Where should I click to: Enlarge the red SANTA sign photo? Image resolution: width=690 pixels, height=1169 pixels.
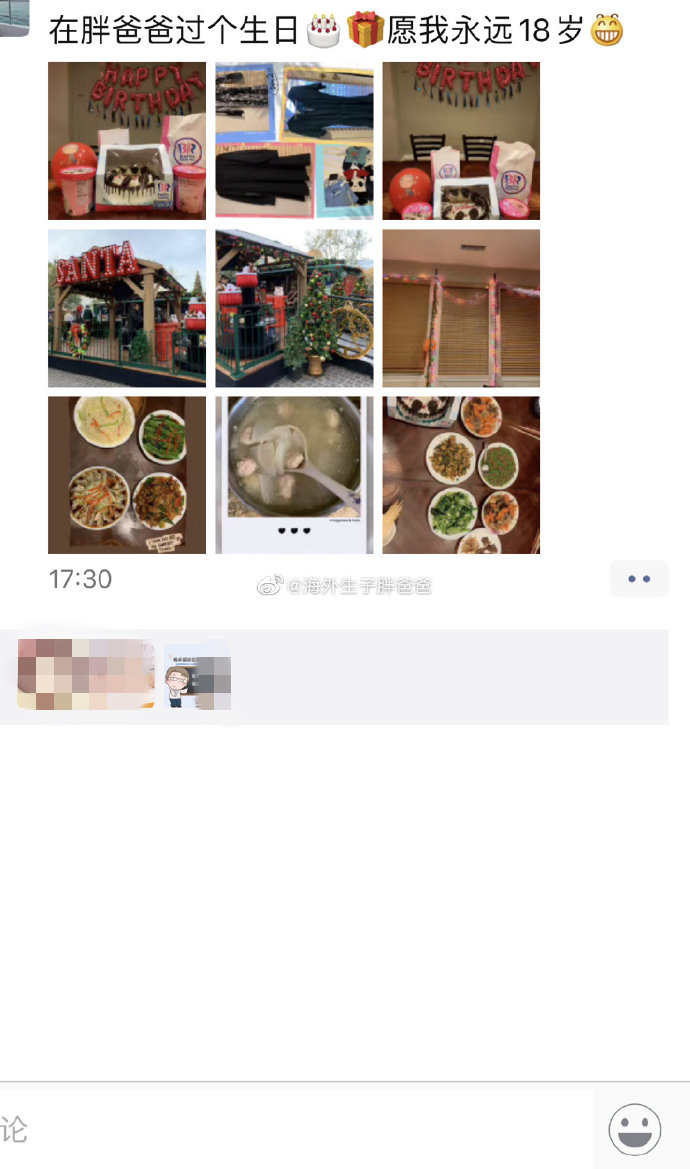pyautogui.click(x=127, y=308)
